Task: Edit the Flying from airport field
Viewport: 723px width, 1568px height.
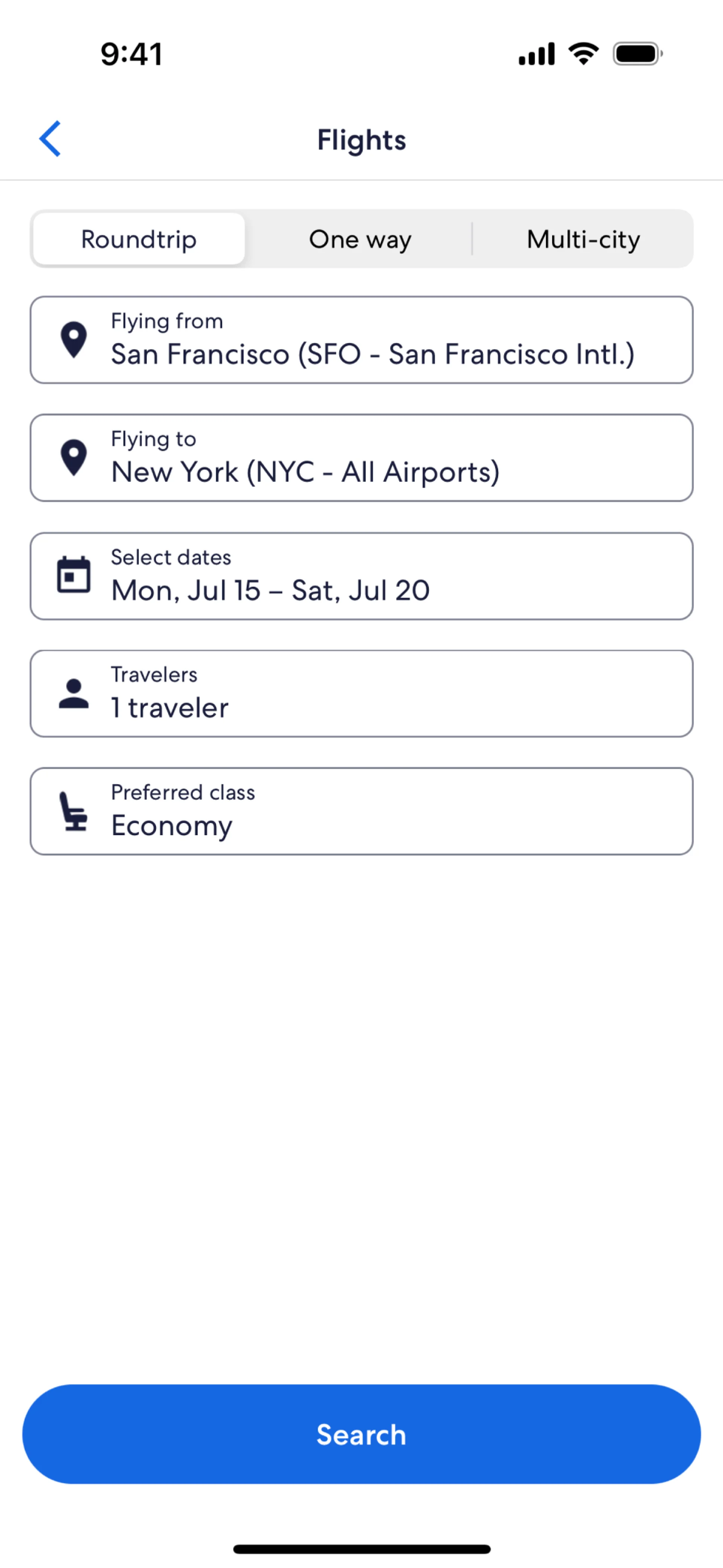Action: [x=361, y=340]
